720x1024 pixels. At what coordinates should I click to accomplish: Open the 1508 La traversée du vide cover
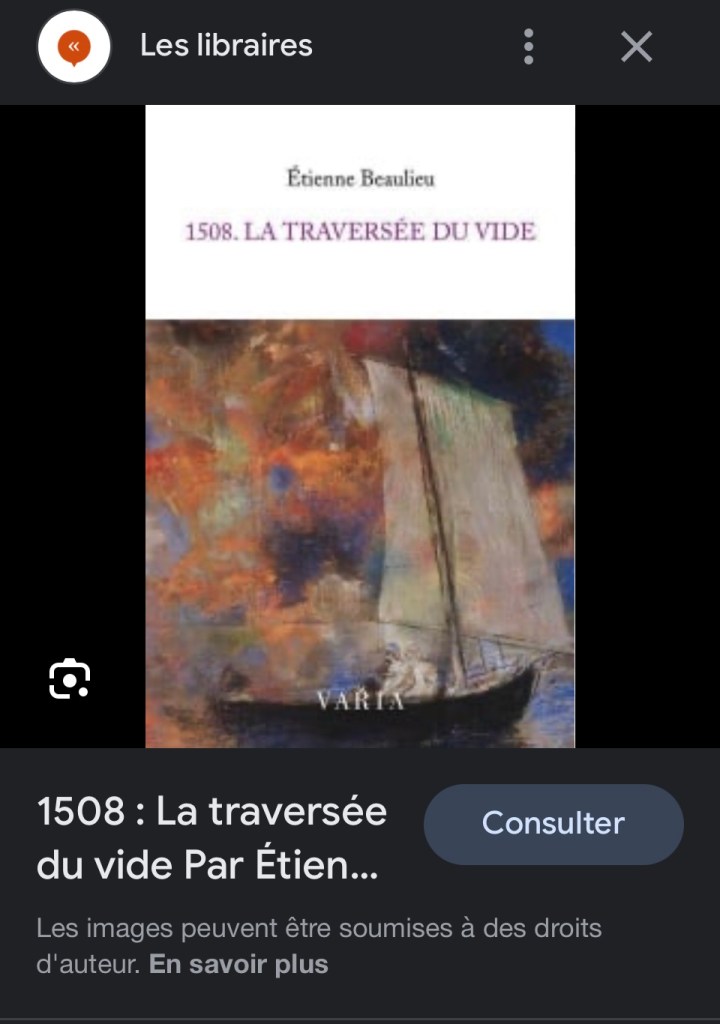point(360,426)
